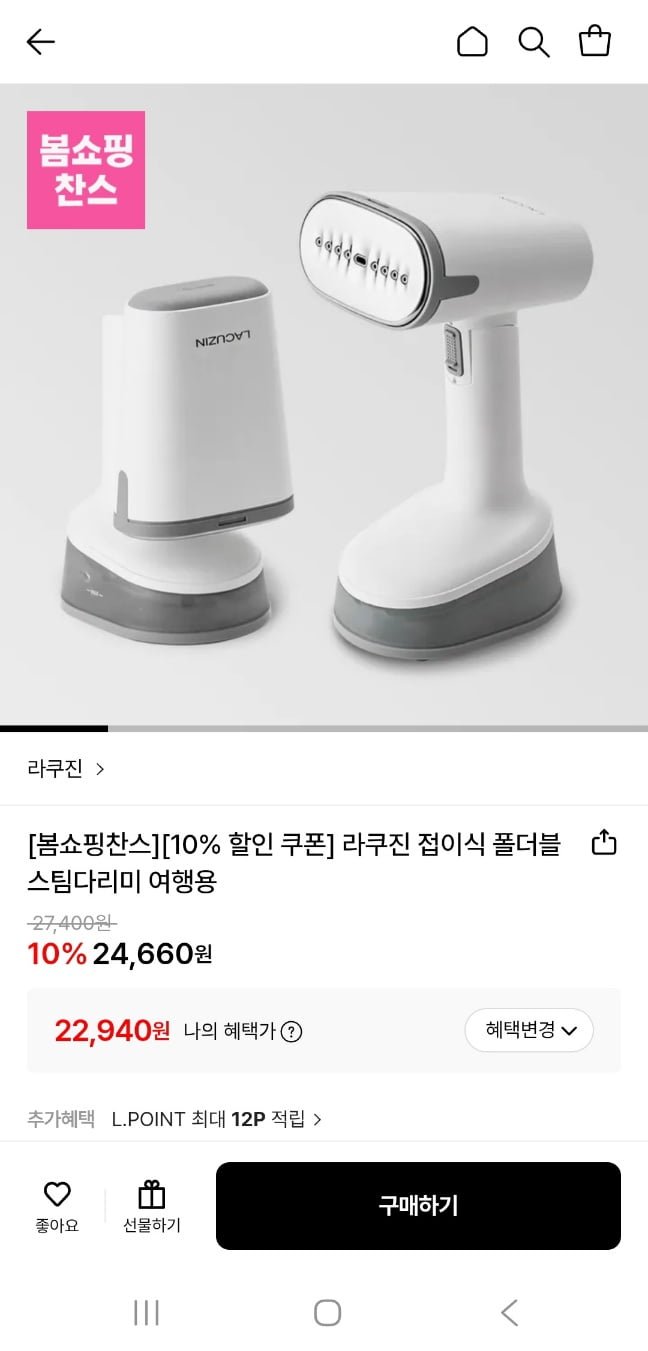Open the shopping bag cart

(595, 42)
